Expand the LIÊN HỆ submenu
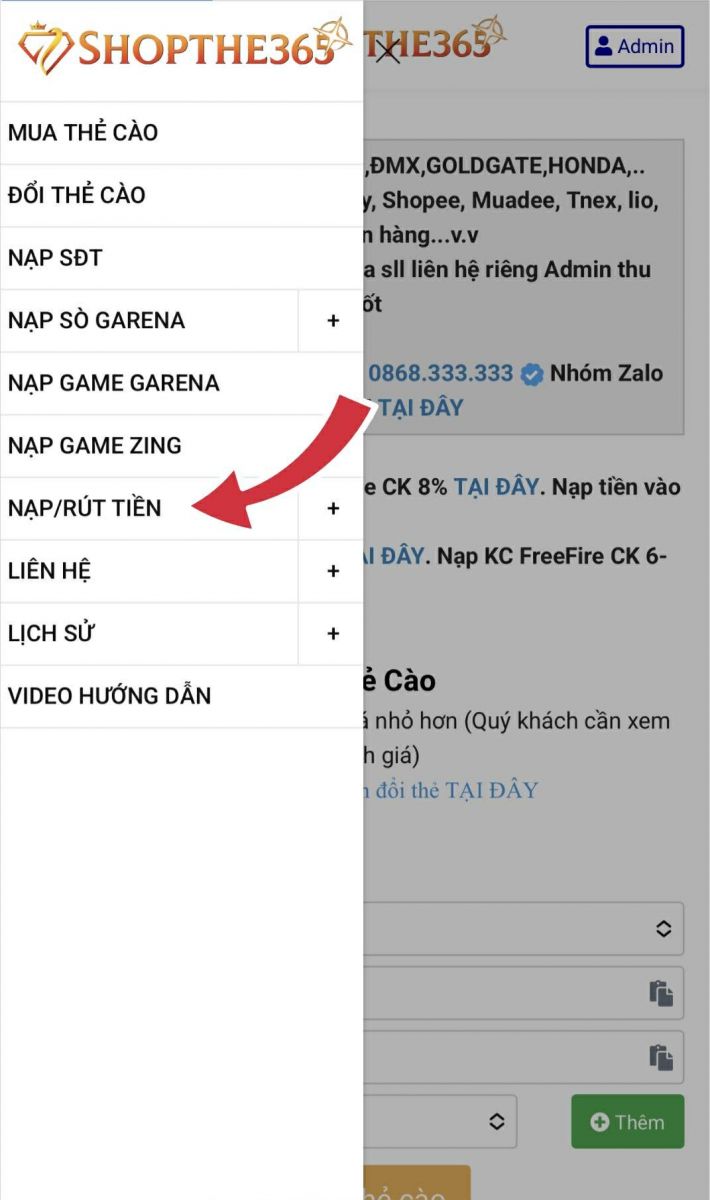The image size is (710, 1200). click(x=332, y=571)
